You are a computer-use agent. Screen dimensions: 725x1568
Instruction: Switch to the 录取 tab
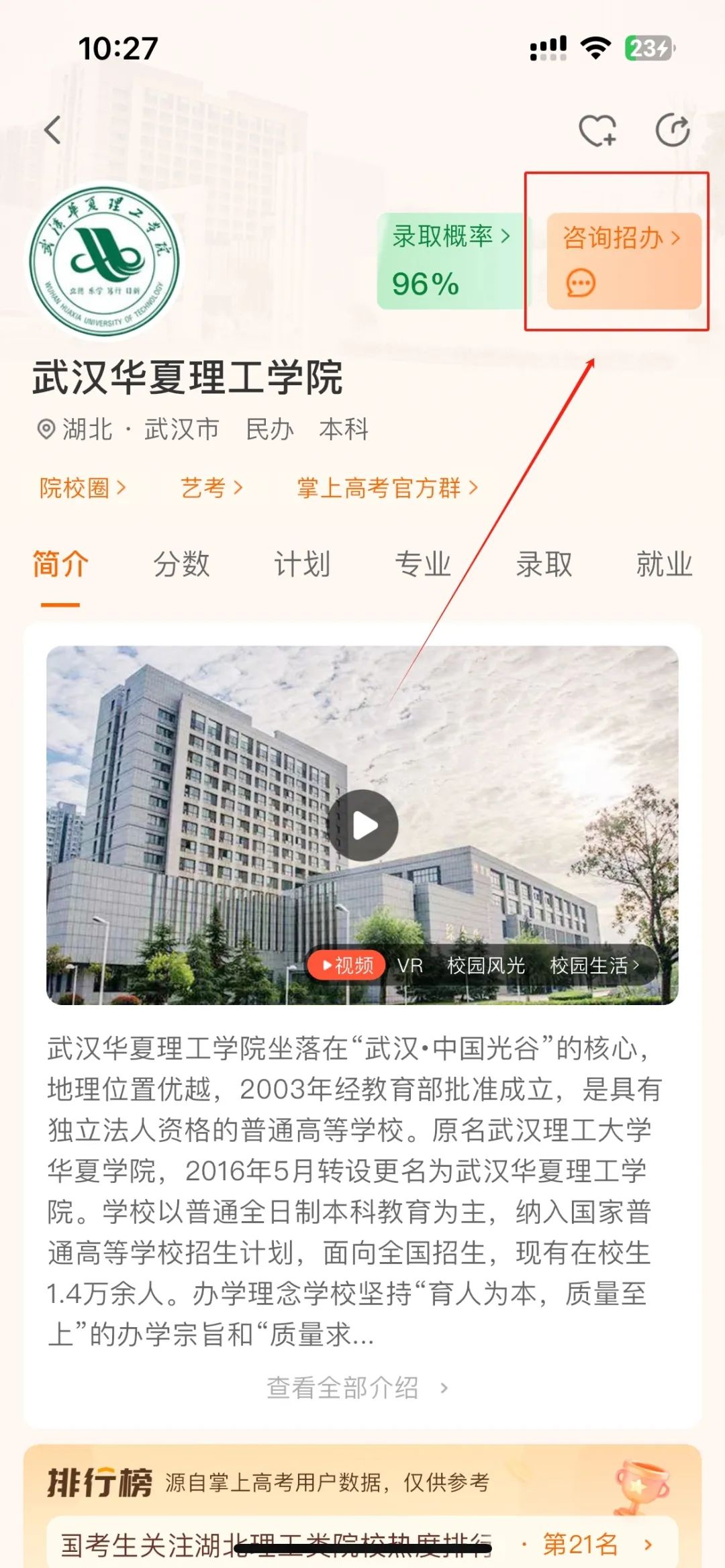pyautogui.click(x=544, y=564)
